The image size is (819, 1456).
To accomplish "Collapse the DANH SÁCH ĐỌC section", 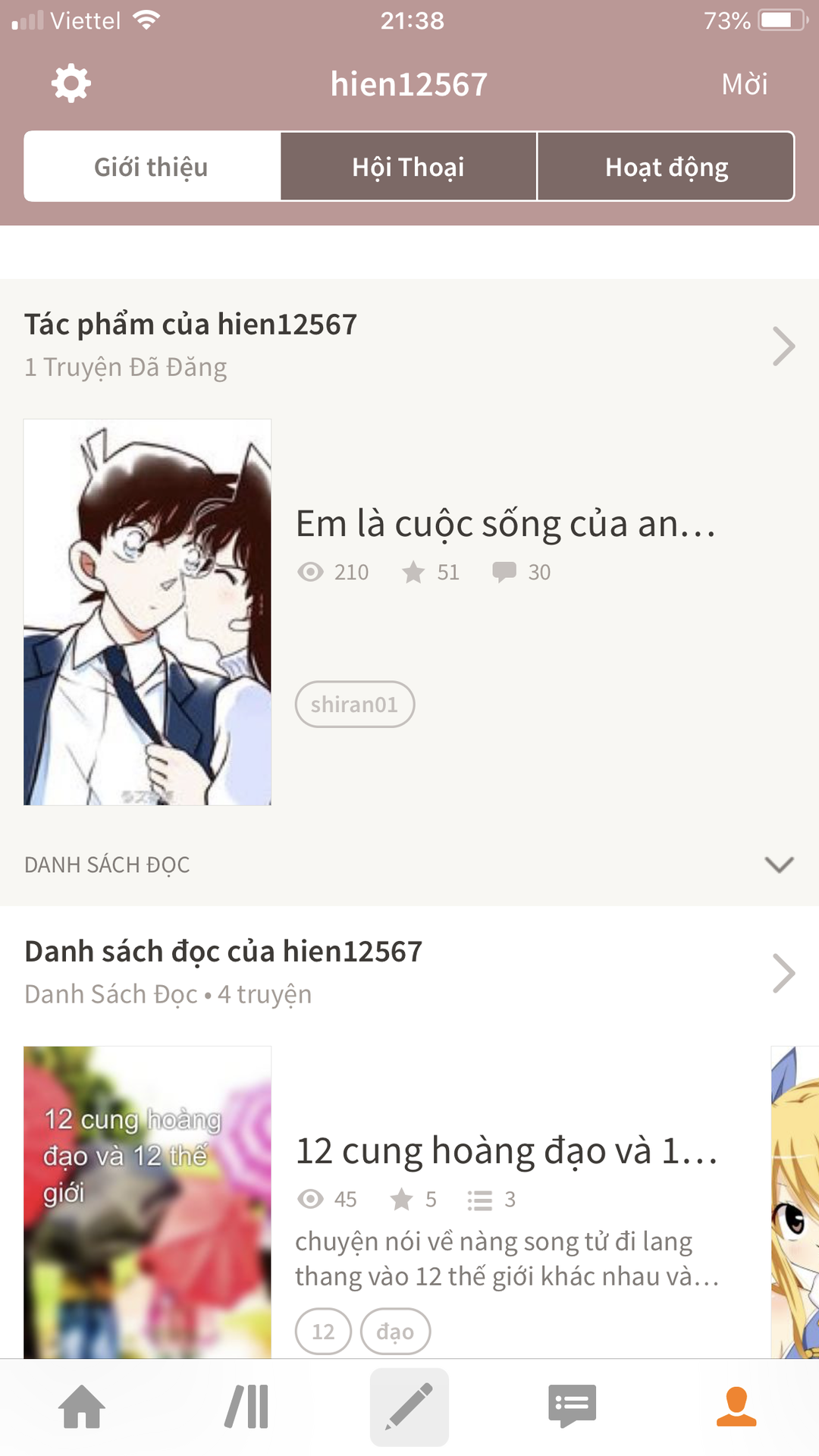I will coord(779,864).
